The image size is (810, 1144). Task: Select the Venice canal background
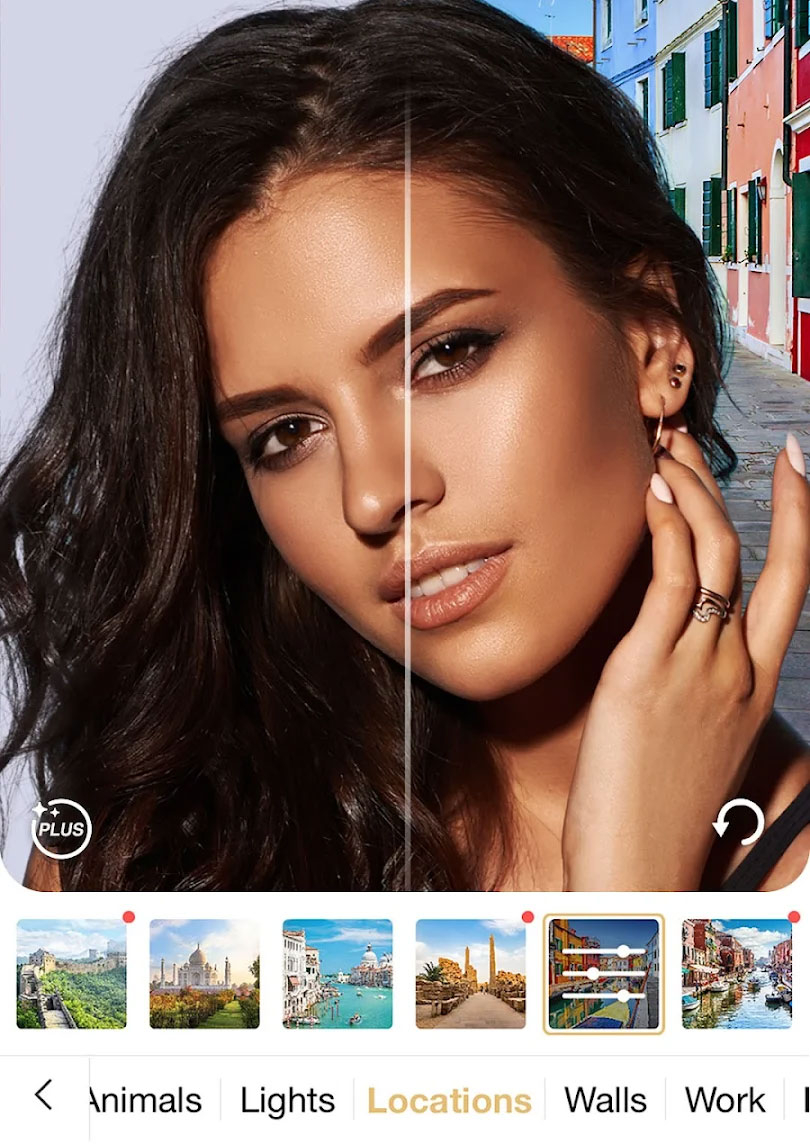click(337, 974)
